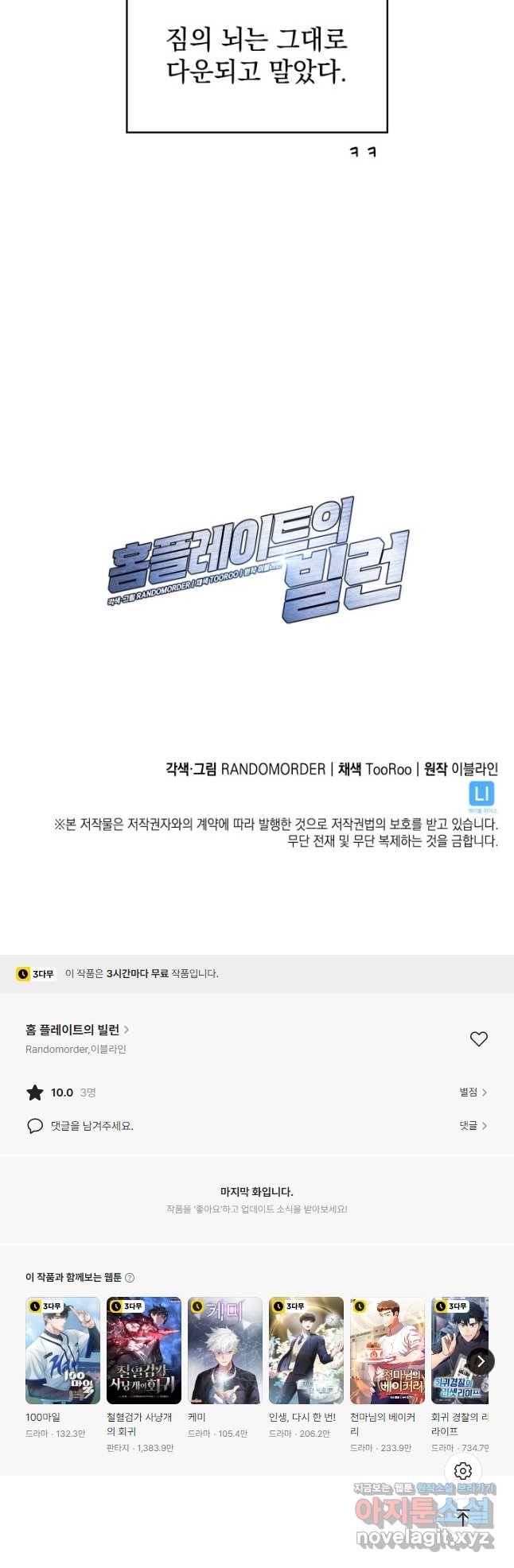Open the 댓글 comments section
Image resolution: width=514 pixels, height=1568 pixels.
click(x=473, y=1126)
